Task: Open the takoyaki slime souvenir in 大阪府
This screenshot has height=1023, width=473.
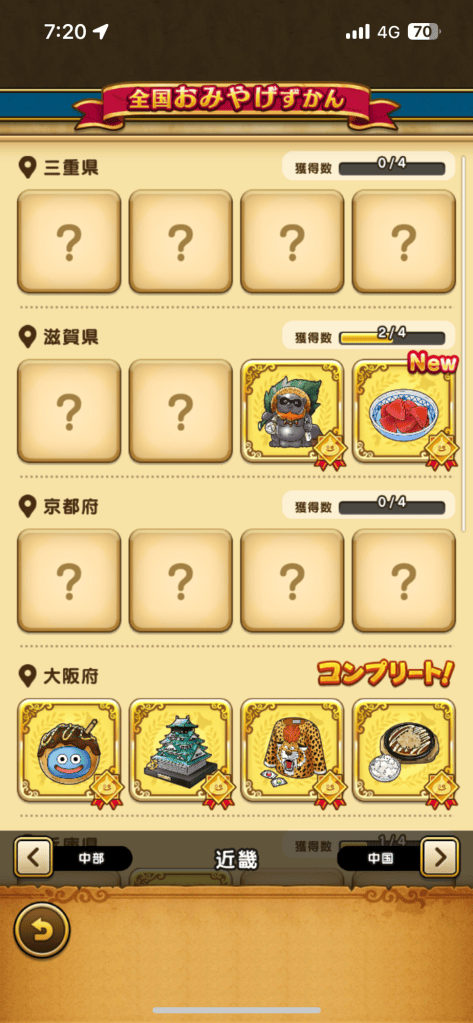Action: coord(69,750)
